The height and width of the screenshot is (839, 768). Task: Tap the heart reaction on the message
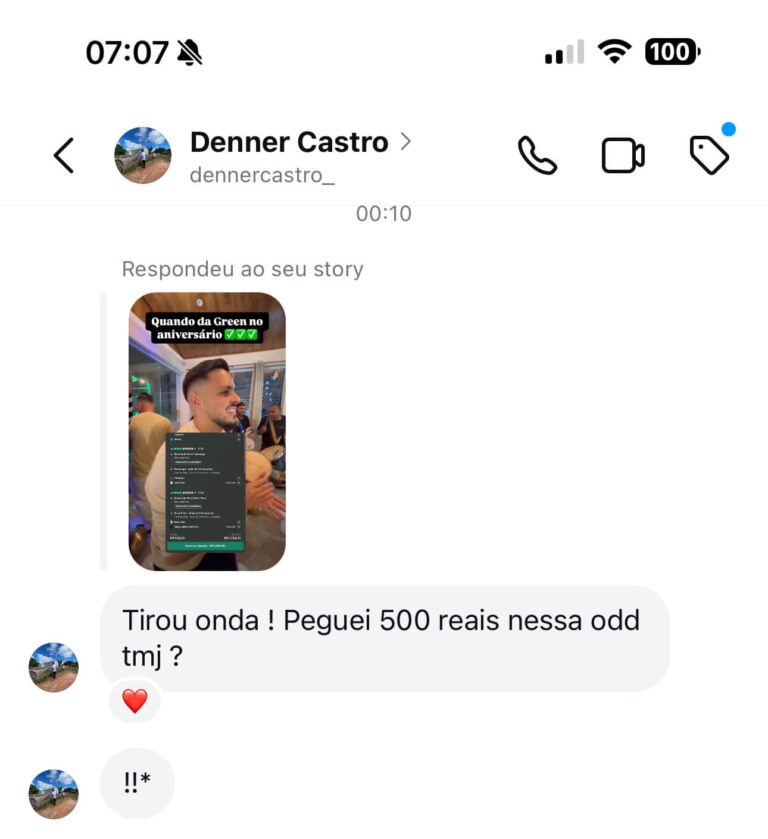(x=135, y=701)
